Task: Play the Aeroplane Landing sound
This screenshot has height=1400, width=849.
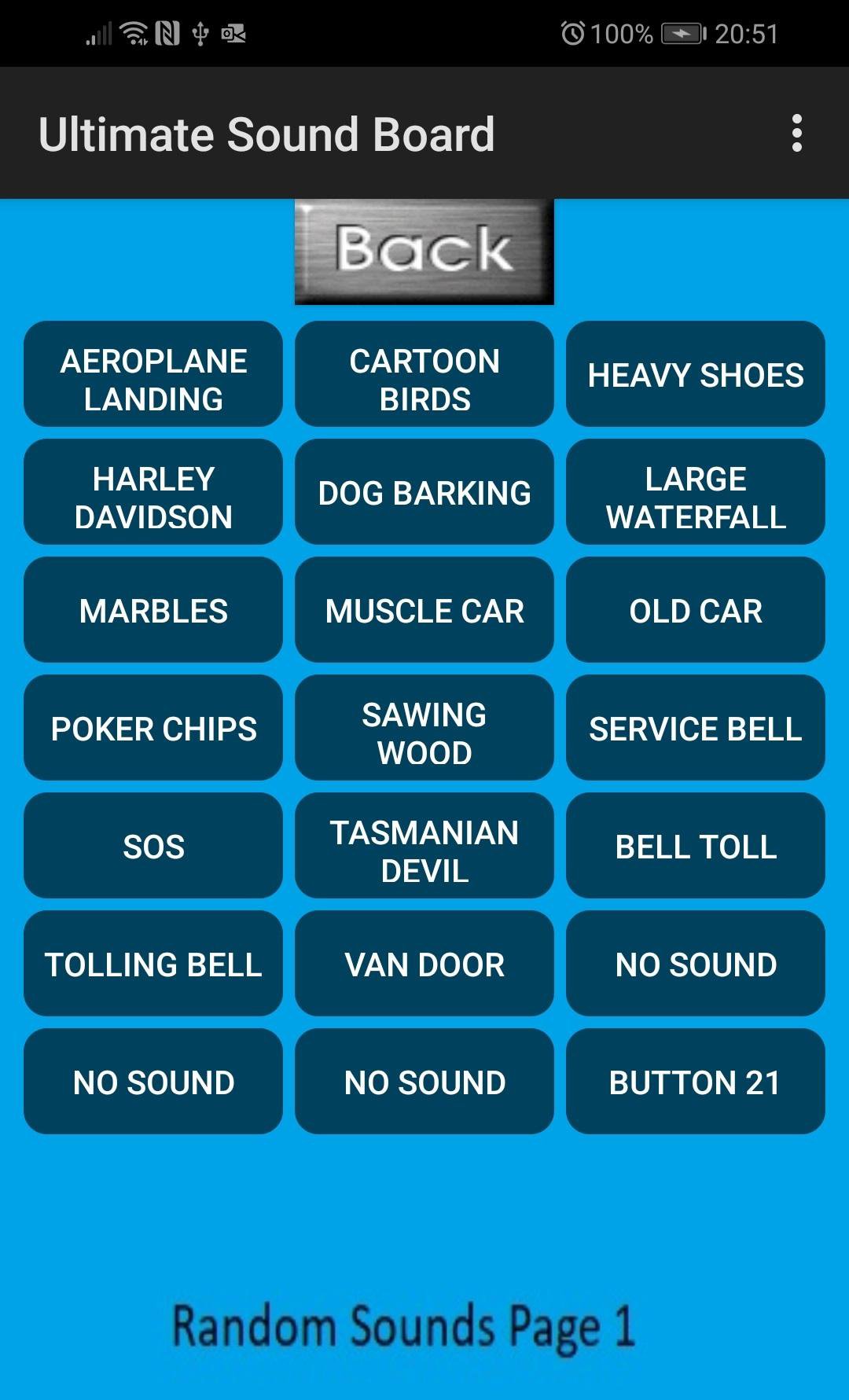Action: [153, 374]
